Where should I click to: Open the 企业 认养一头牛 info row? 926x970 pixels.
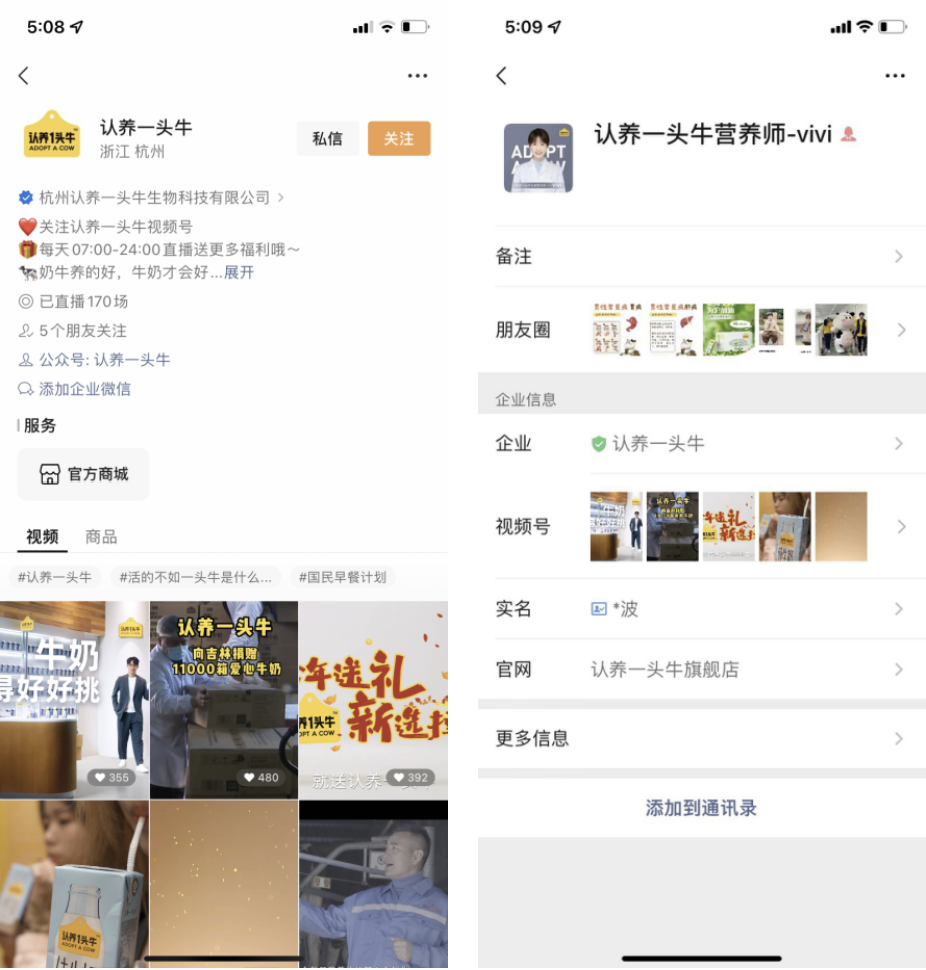(x=700, y=443)
